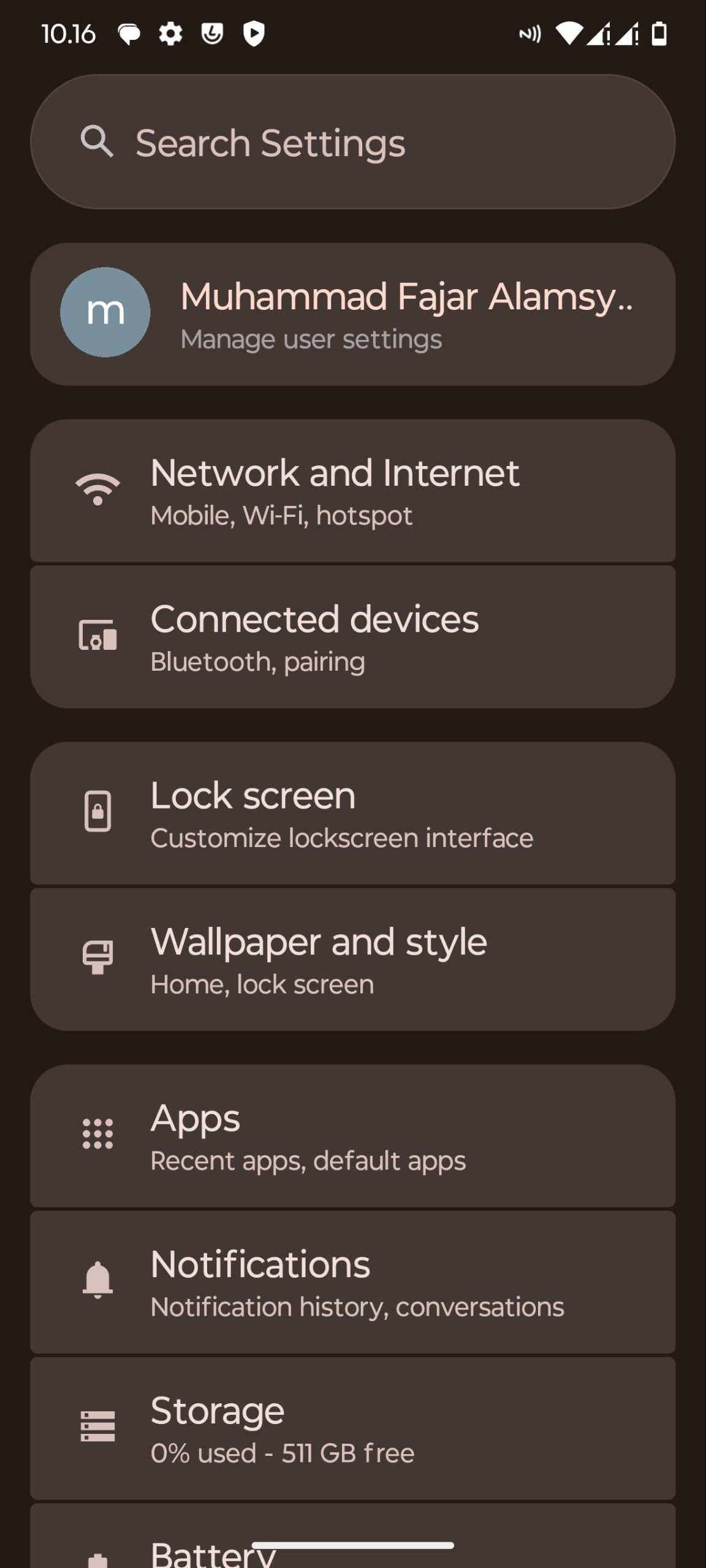Viewport: 706px width, 1568px height.
Task: Open Lock screen customization
Action: [x=352, y=813]
